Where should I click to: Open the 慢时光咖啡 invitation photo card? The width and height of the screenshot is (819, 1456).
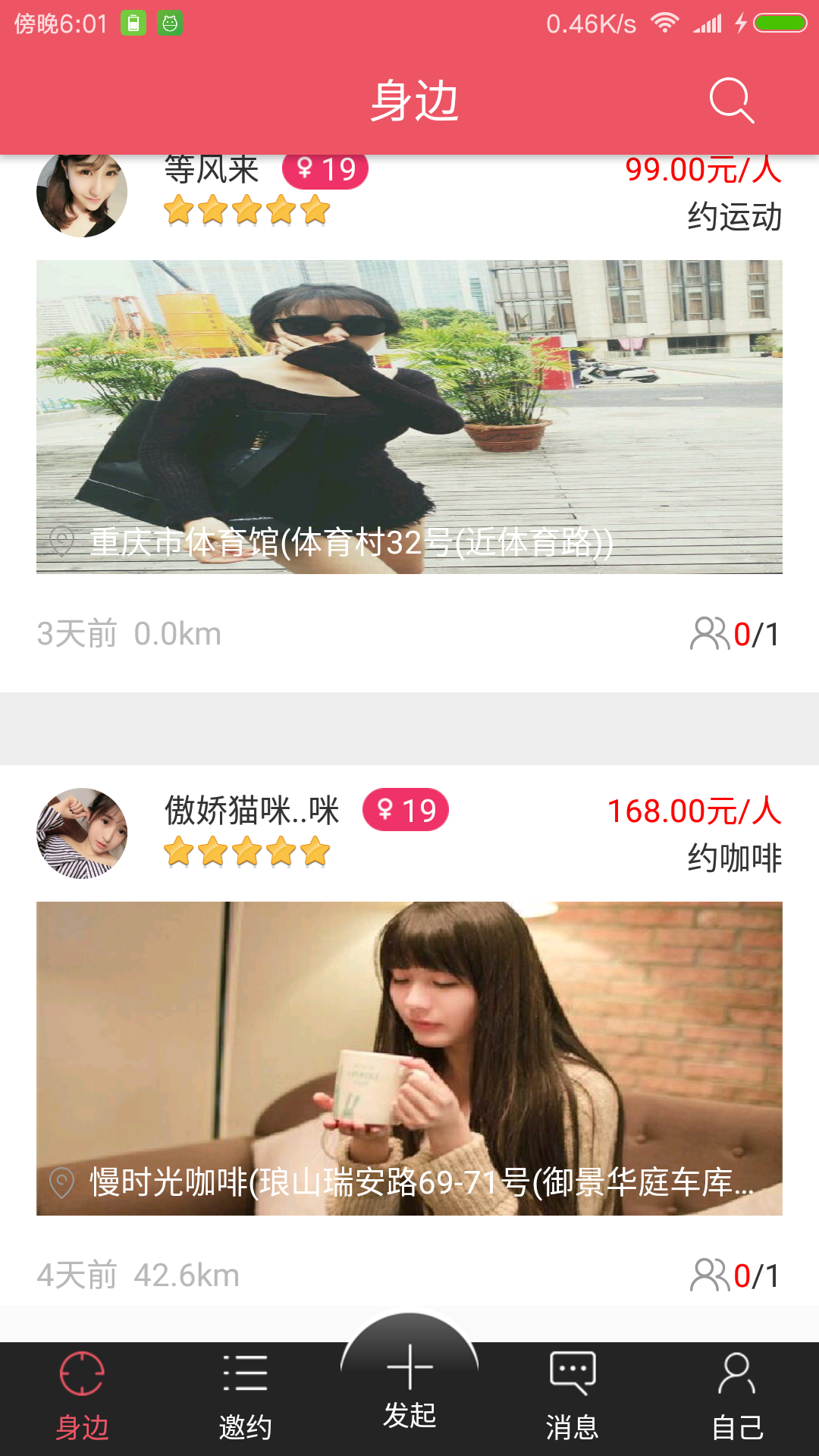tap(409, 1058)
